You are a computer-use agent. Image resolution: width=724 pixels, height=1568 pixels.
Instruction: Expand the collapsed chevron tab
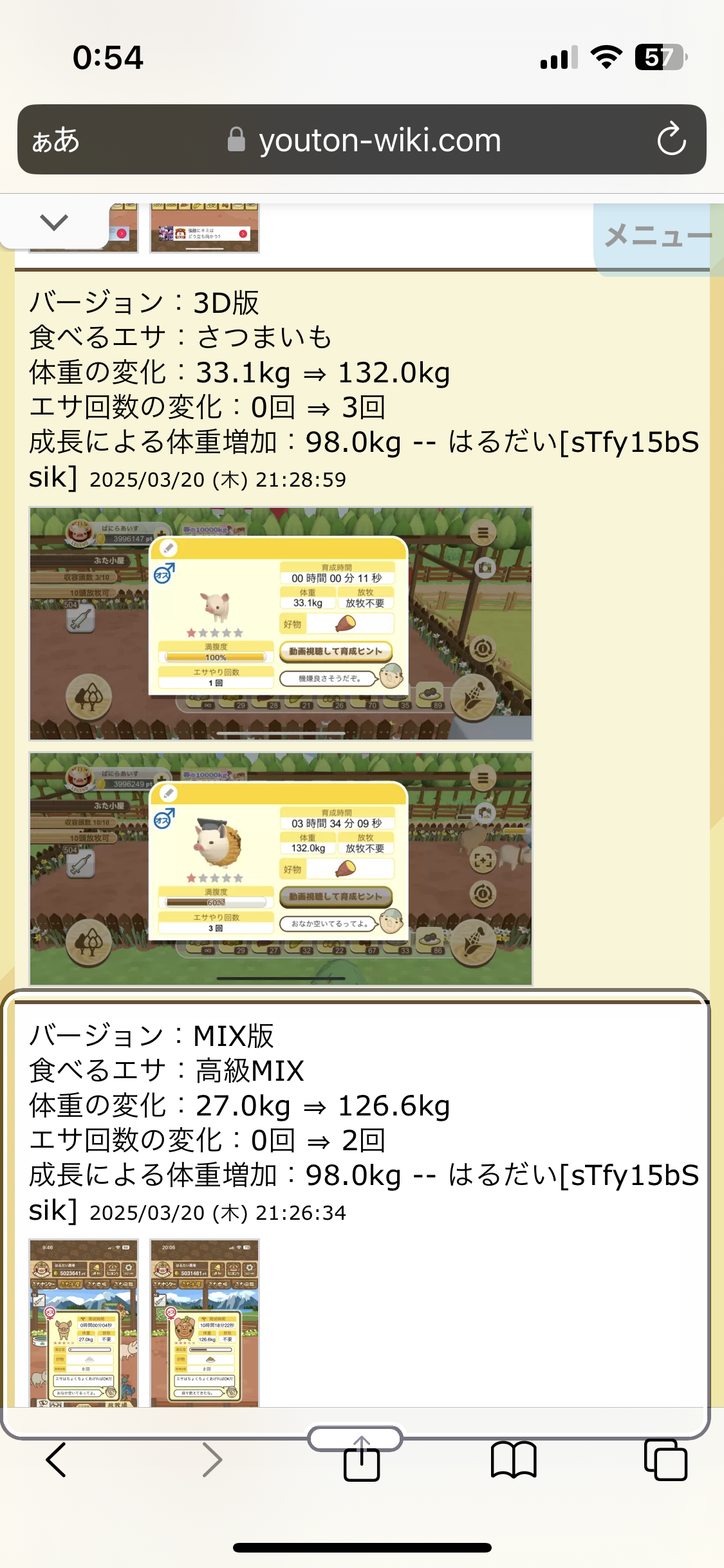tap(54, 223)
